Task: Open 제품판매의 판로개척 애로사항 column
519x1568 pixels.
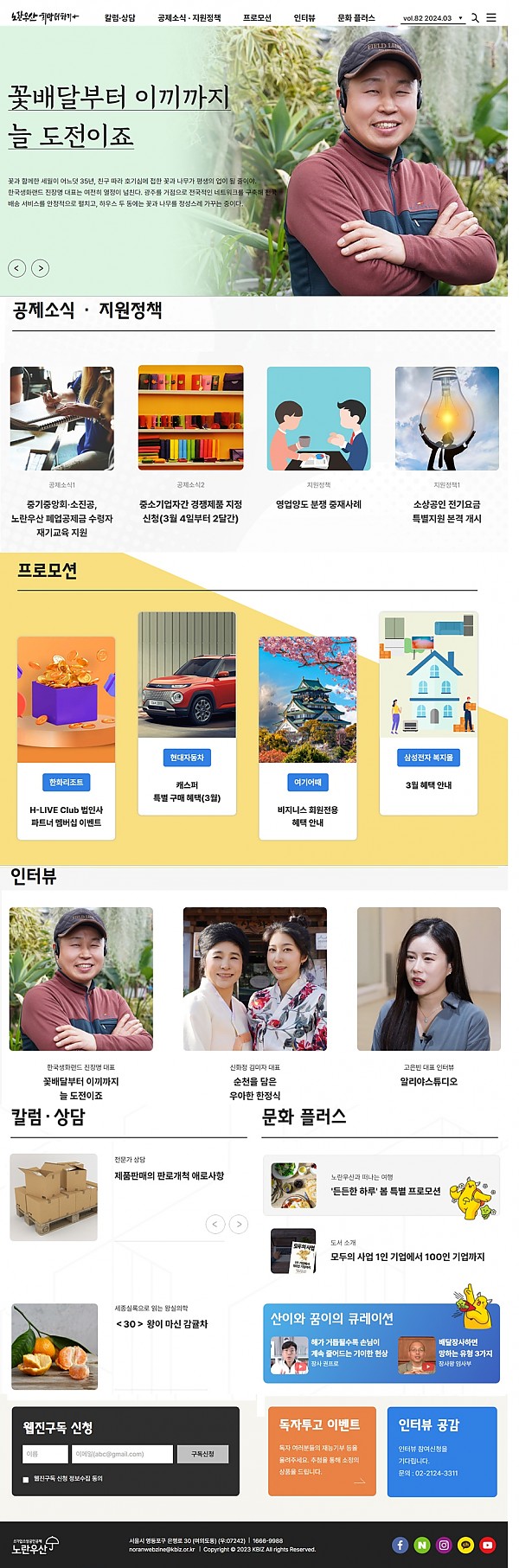Action: pos(170,1175)
